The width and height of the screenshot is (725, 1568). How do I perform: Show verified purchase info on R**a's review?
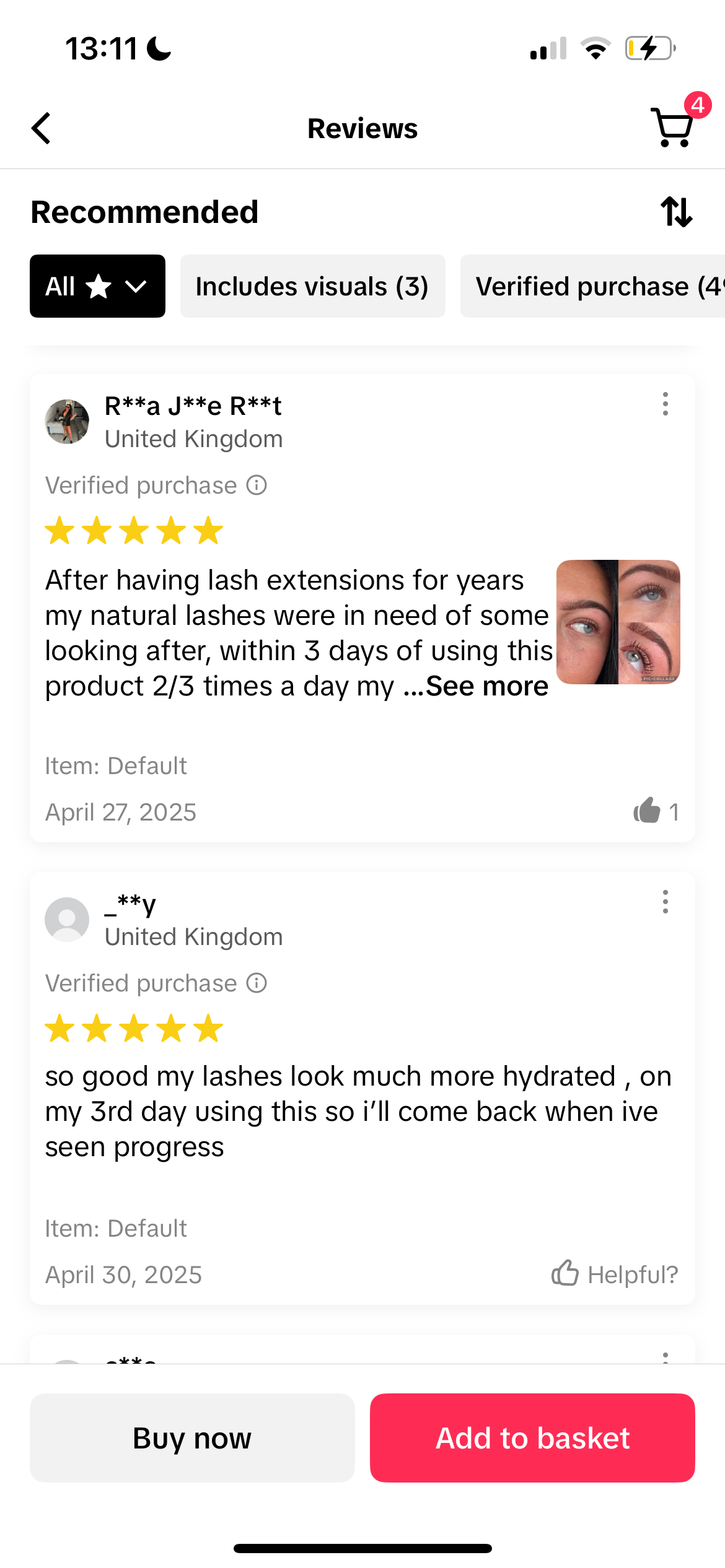pos(257,486)
